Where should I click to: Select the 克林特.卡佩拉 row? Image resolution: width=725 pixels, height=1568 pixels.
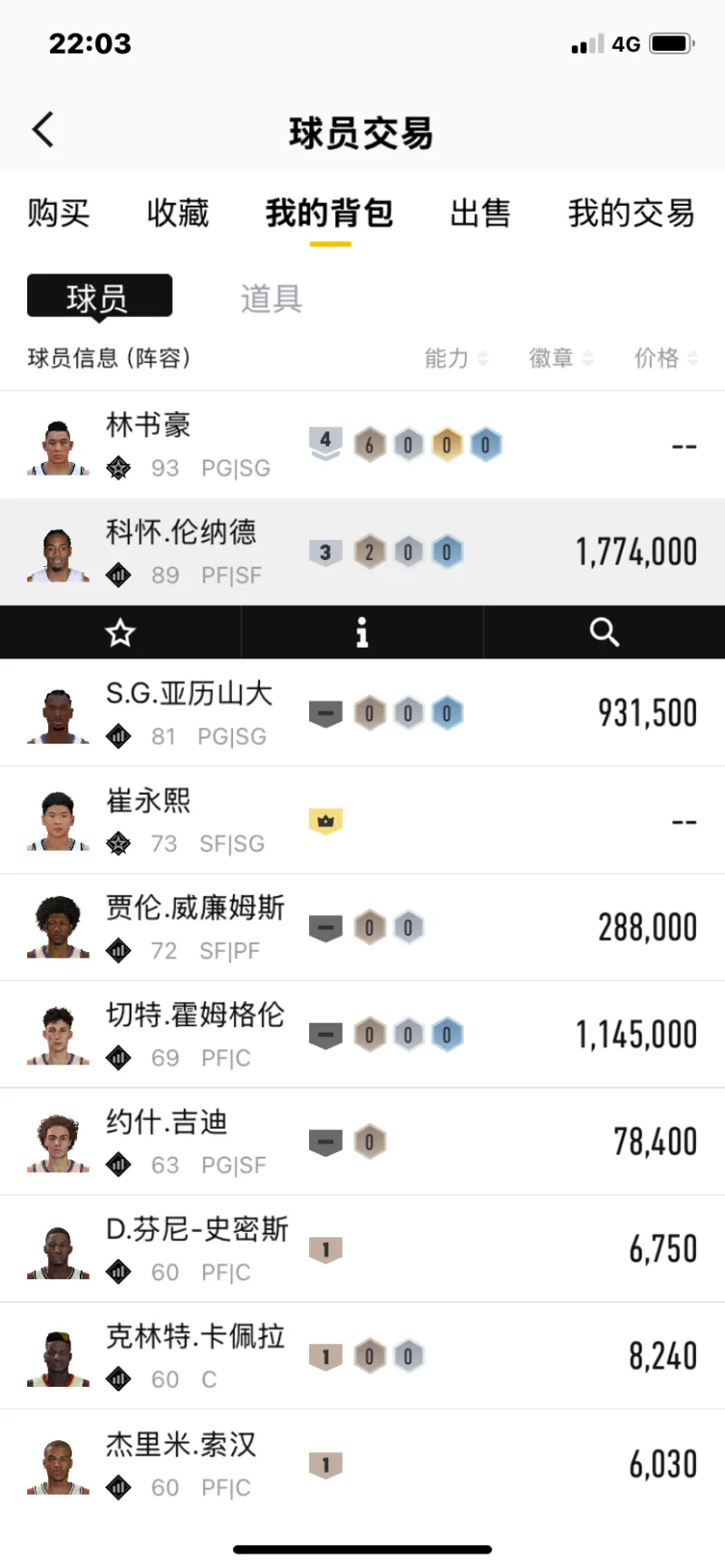(x=362, y=1356)
